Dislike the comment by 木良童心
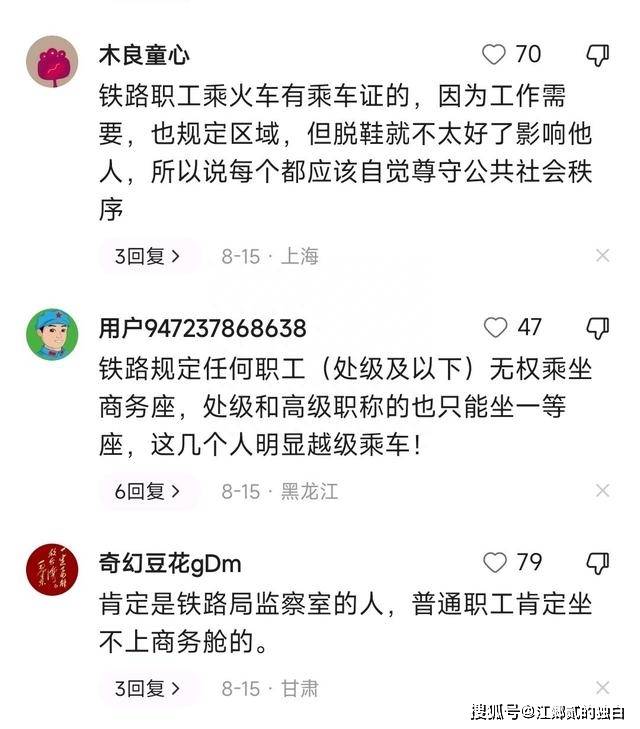640x729 pixels. pos(597,54)
